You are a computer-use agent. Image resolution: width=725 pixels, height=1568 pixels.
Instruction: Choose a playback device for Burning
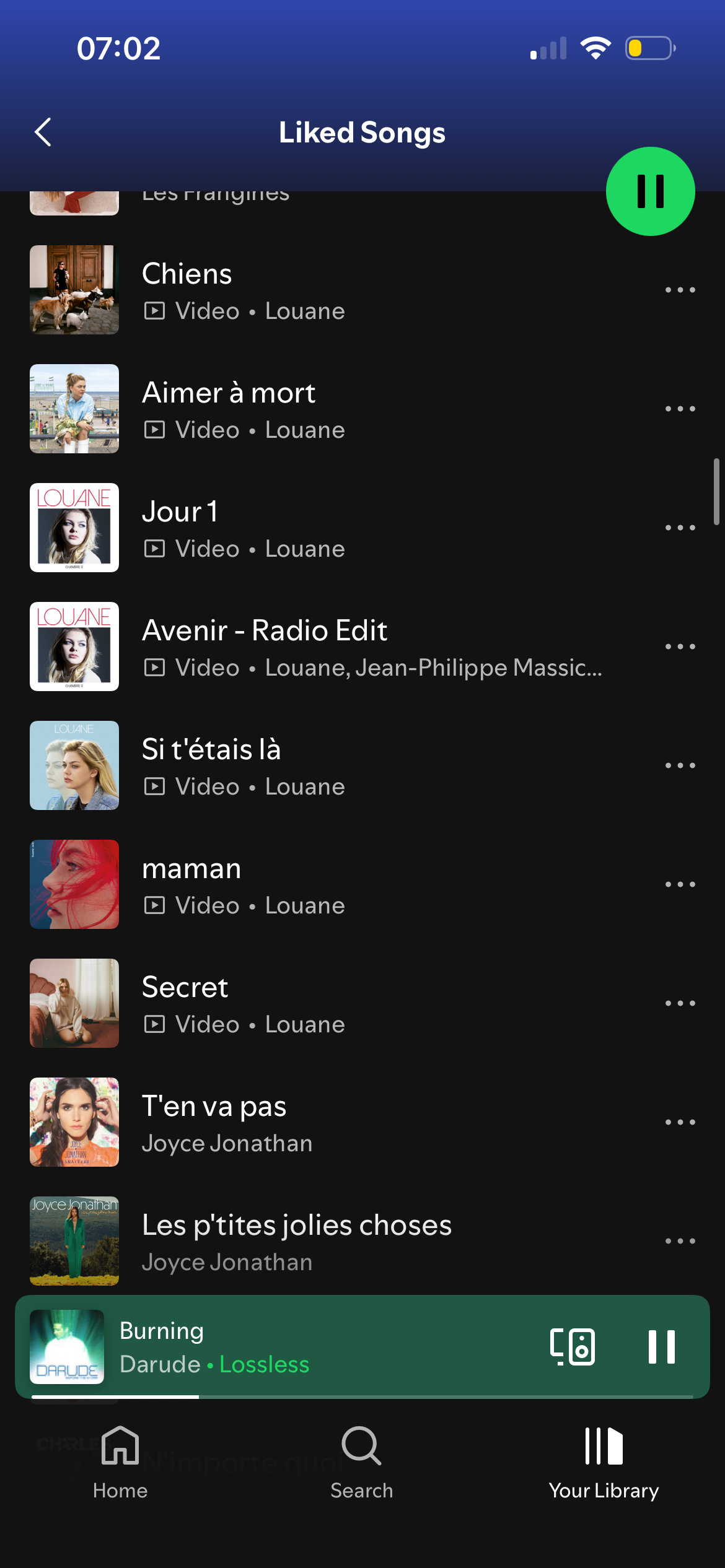(572, 1347)
